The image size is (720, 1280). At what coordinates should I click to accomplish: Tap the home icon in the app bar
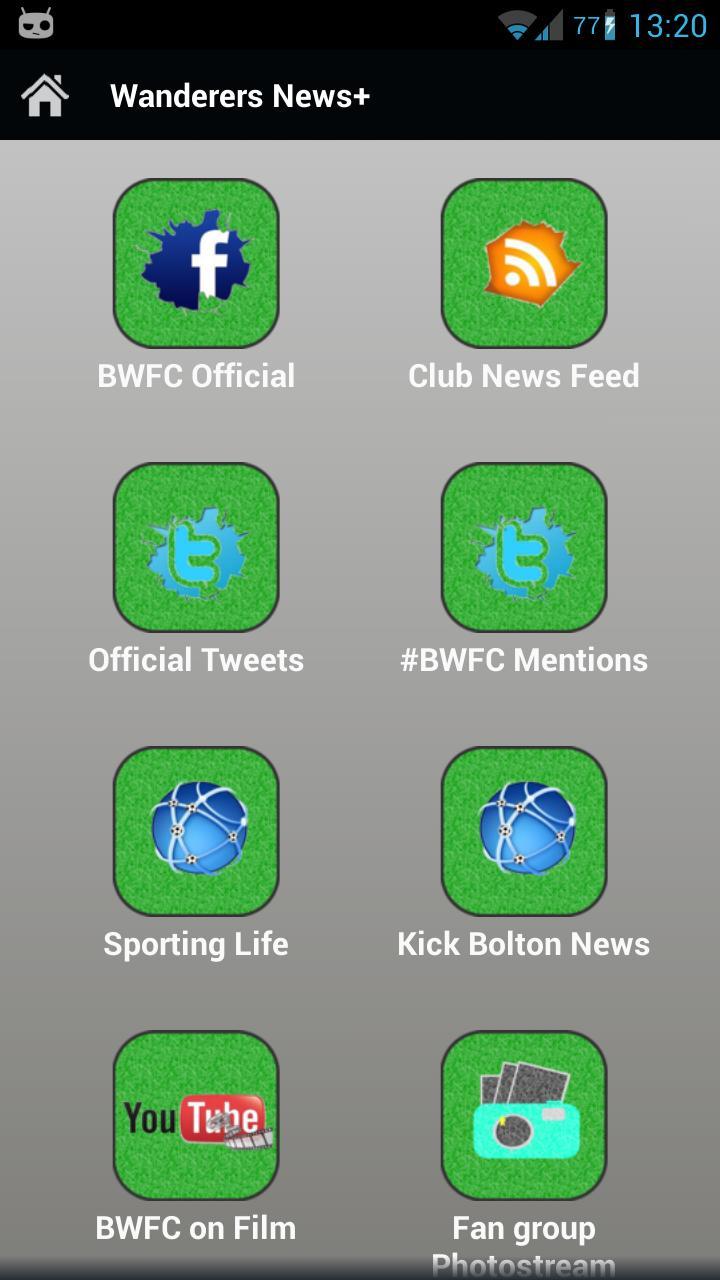point(45,96)
